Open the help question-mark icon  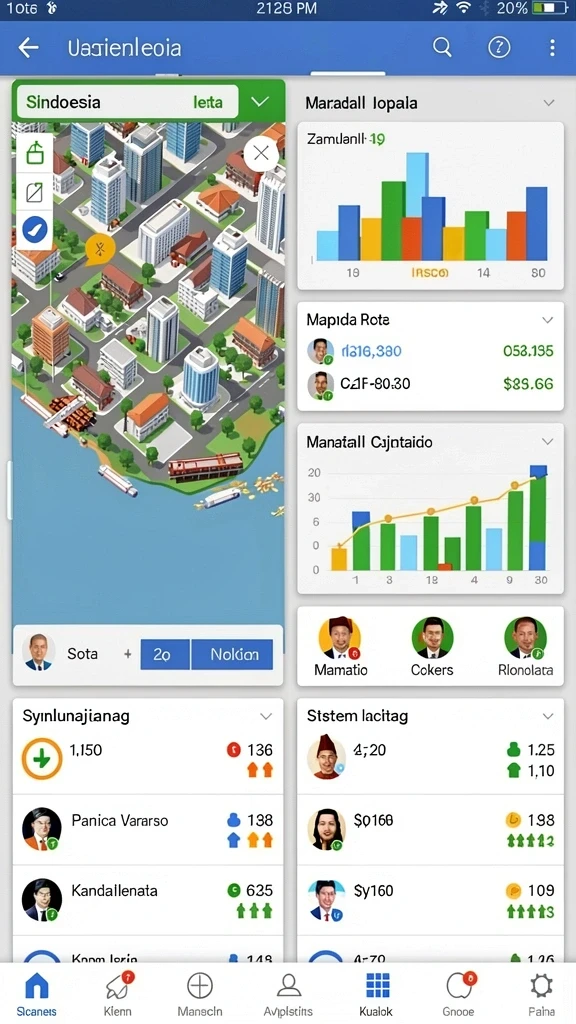click(499, 47)
